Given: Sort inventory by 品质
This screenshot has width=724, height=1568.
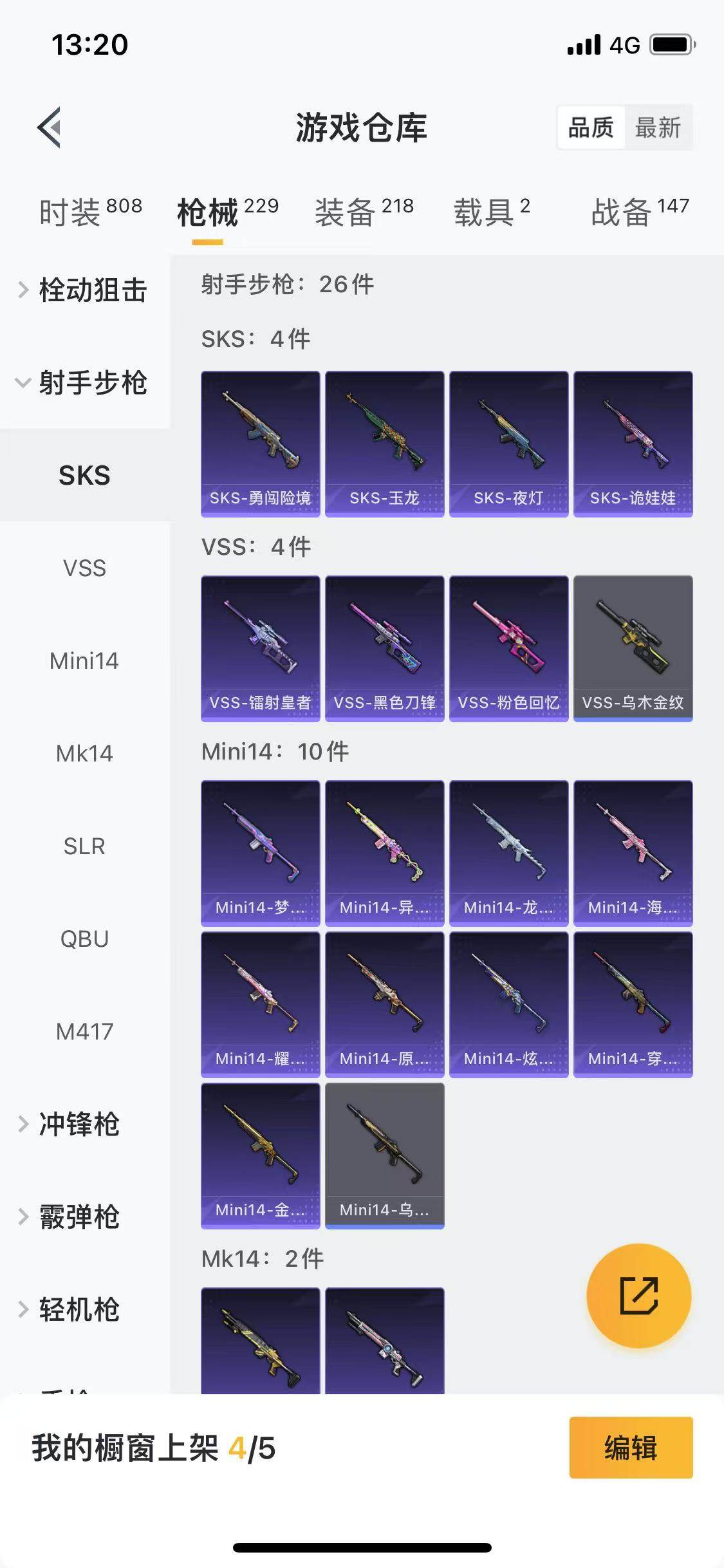Looking at the screenshot, I should [590, 127].
